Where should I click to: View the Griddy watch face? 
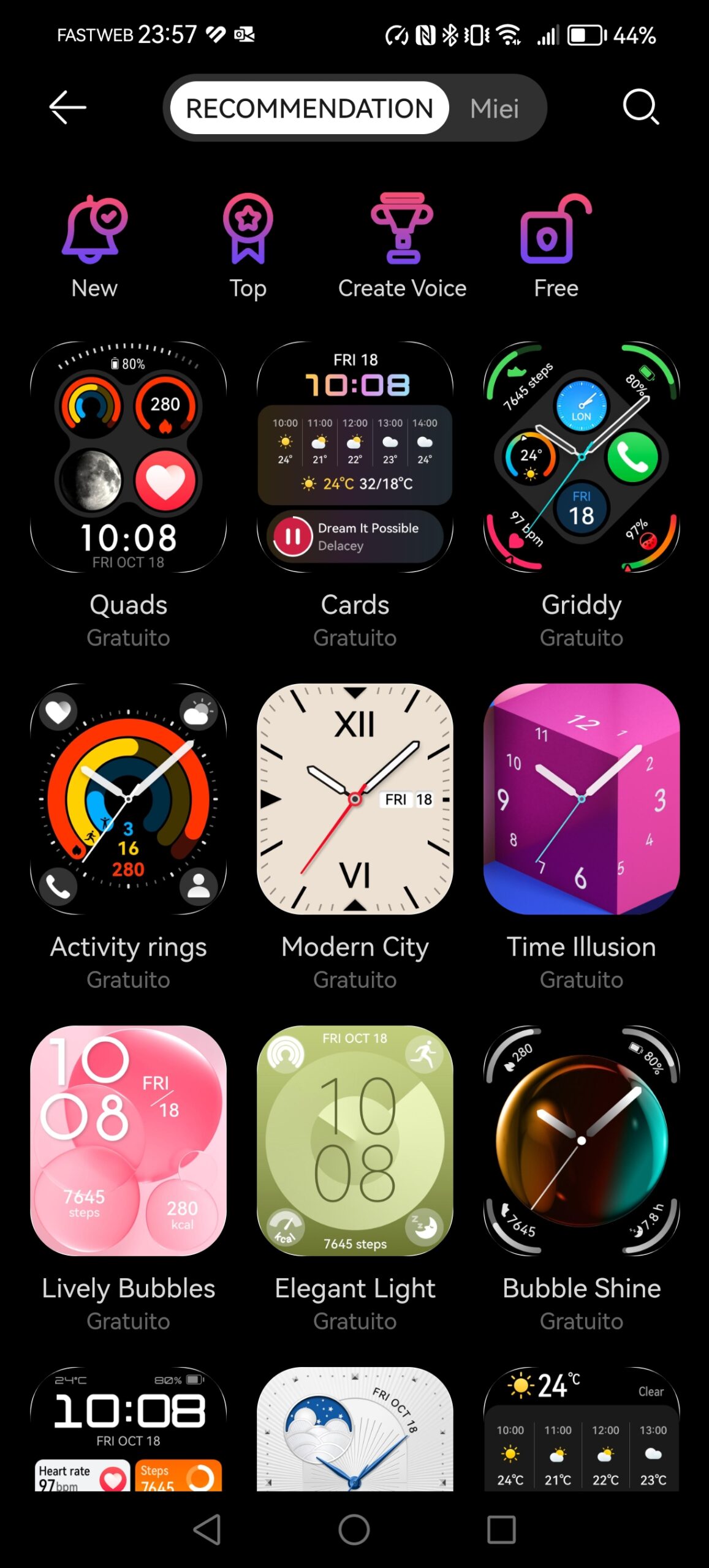(581, 458)
